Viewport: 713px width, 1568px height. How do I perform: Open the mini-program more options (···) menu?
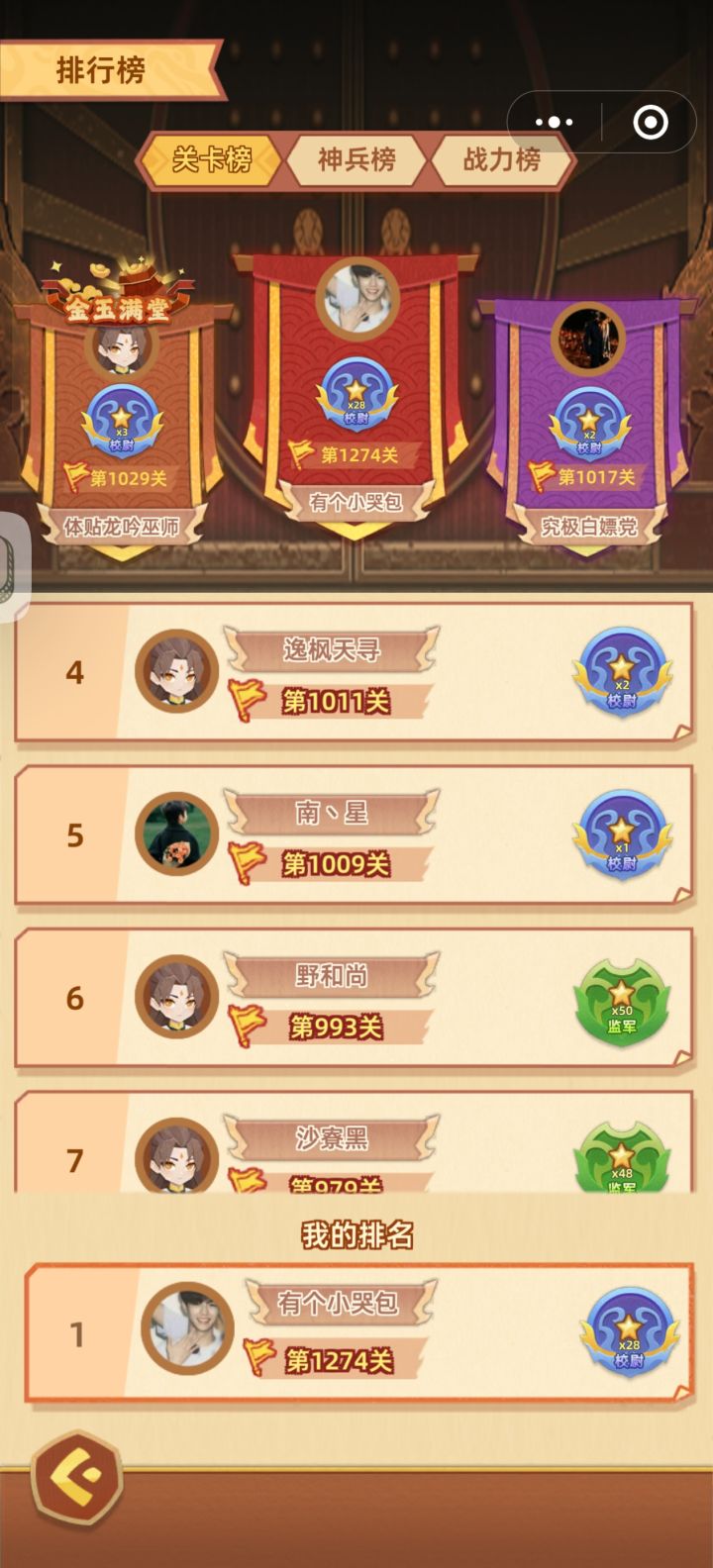coord(554,122)
